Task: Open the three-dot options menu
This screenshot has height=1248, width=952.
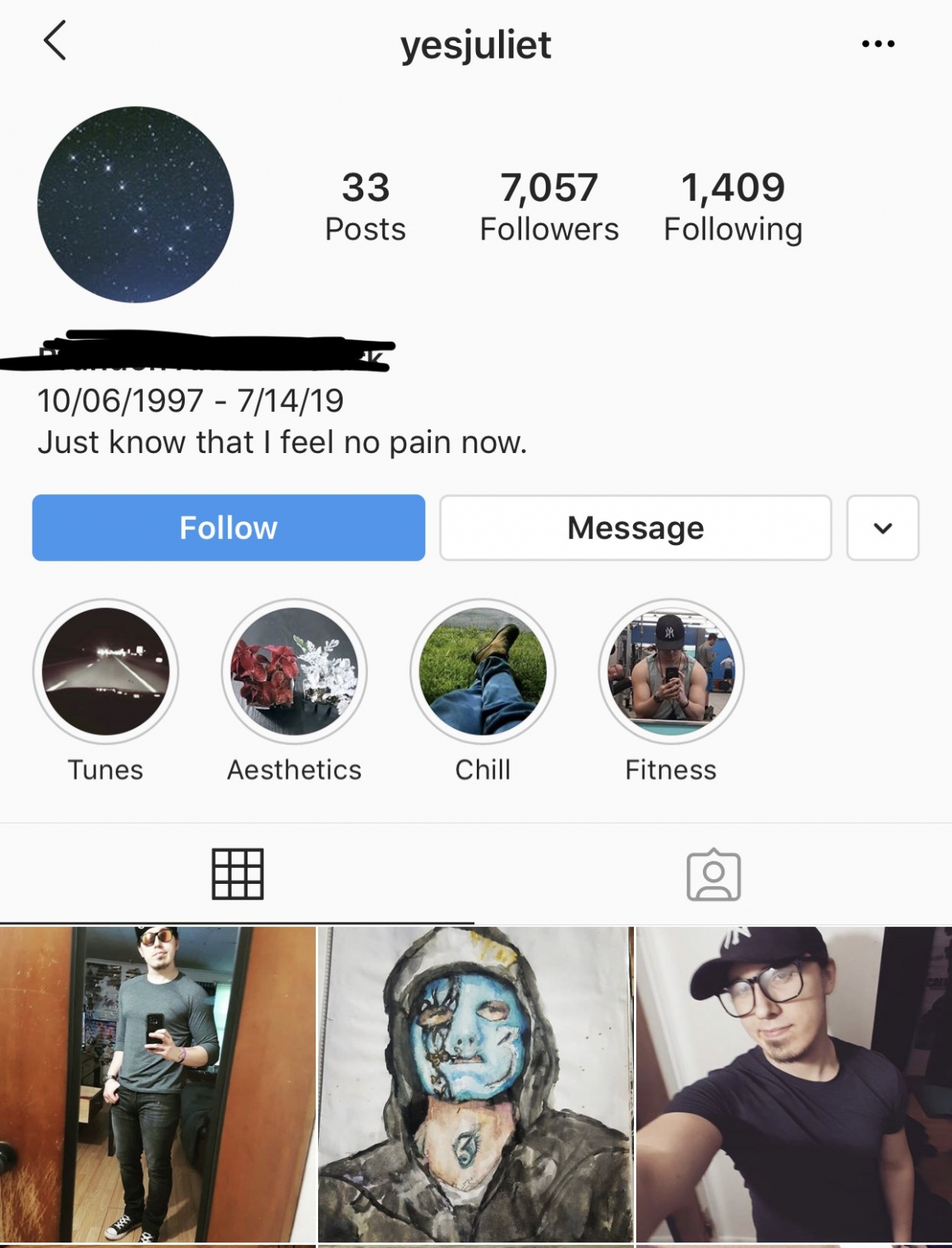Action: pyautogui.click(x=877, y=44)
